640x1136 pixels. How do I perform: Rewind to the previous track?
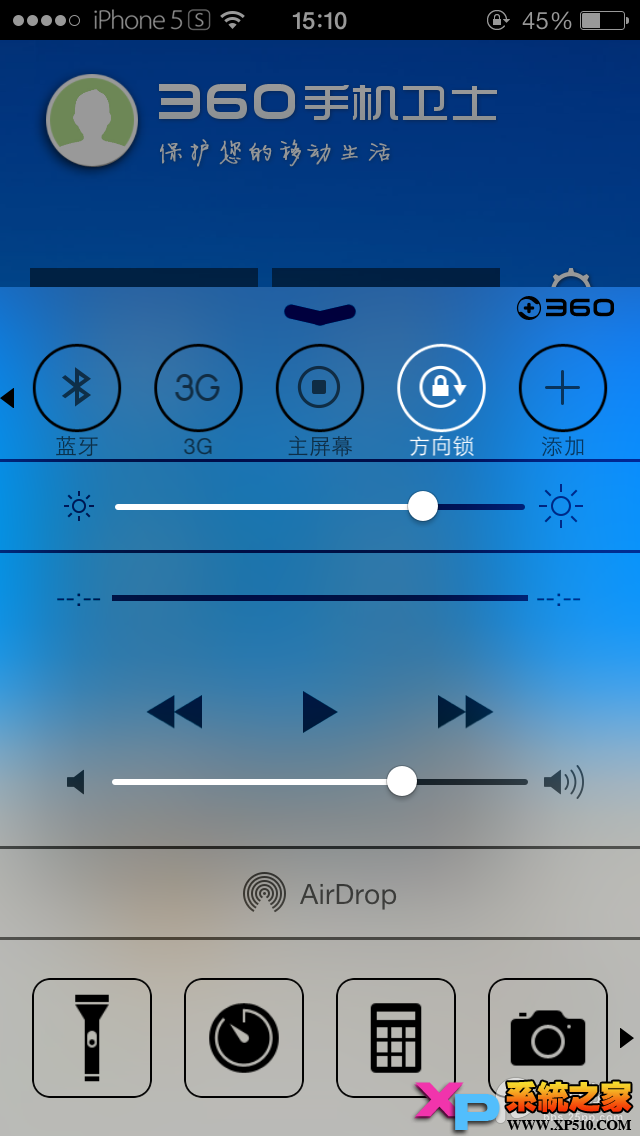[175, 712]
